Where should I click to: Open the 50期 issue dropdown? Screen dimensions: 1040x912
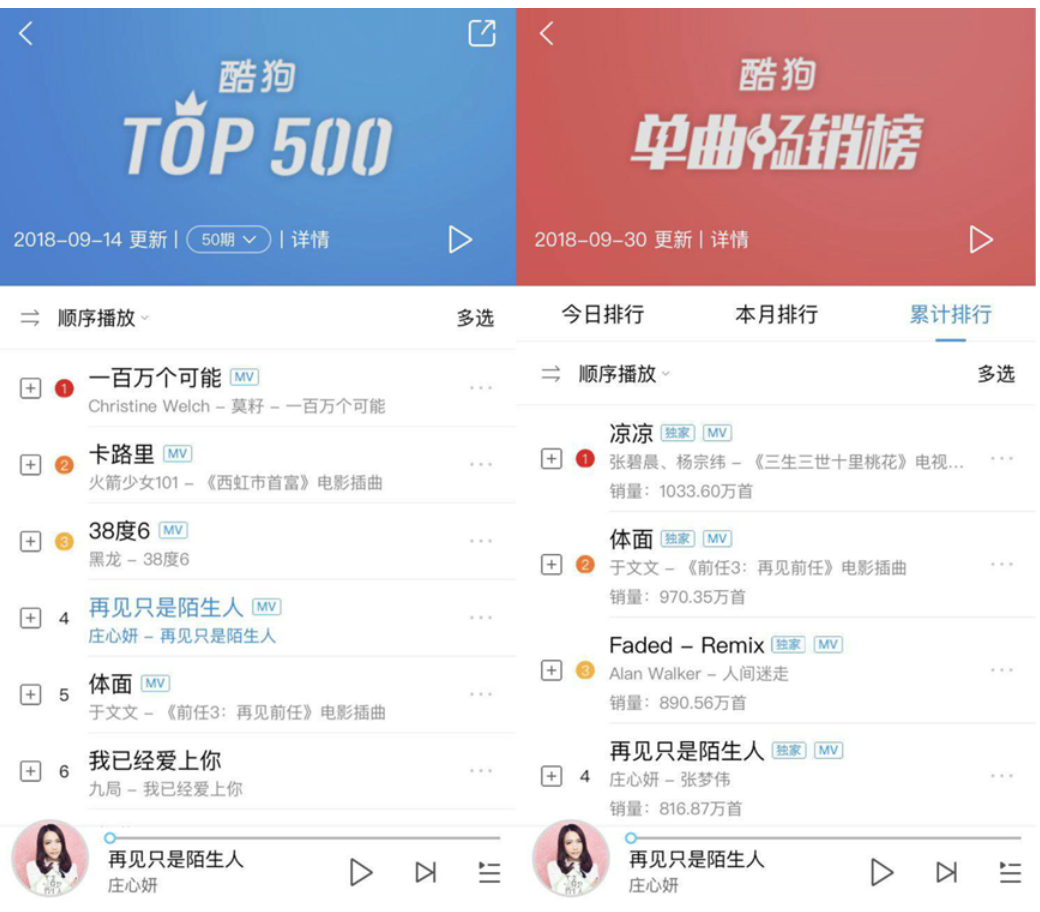pyautogui.click(x=229, y=240)
